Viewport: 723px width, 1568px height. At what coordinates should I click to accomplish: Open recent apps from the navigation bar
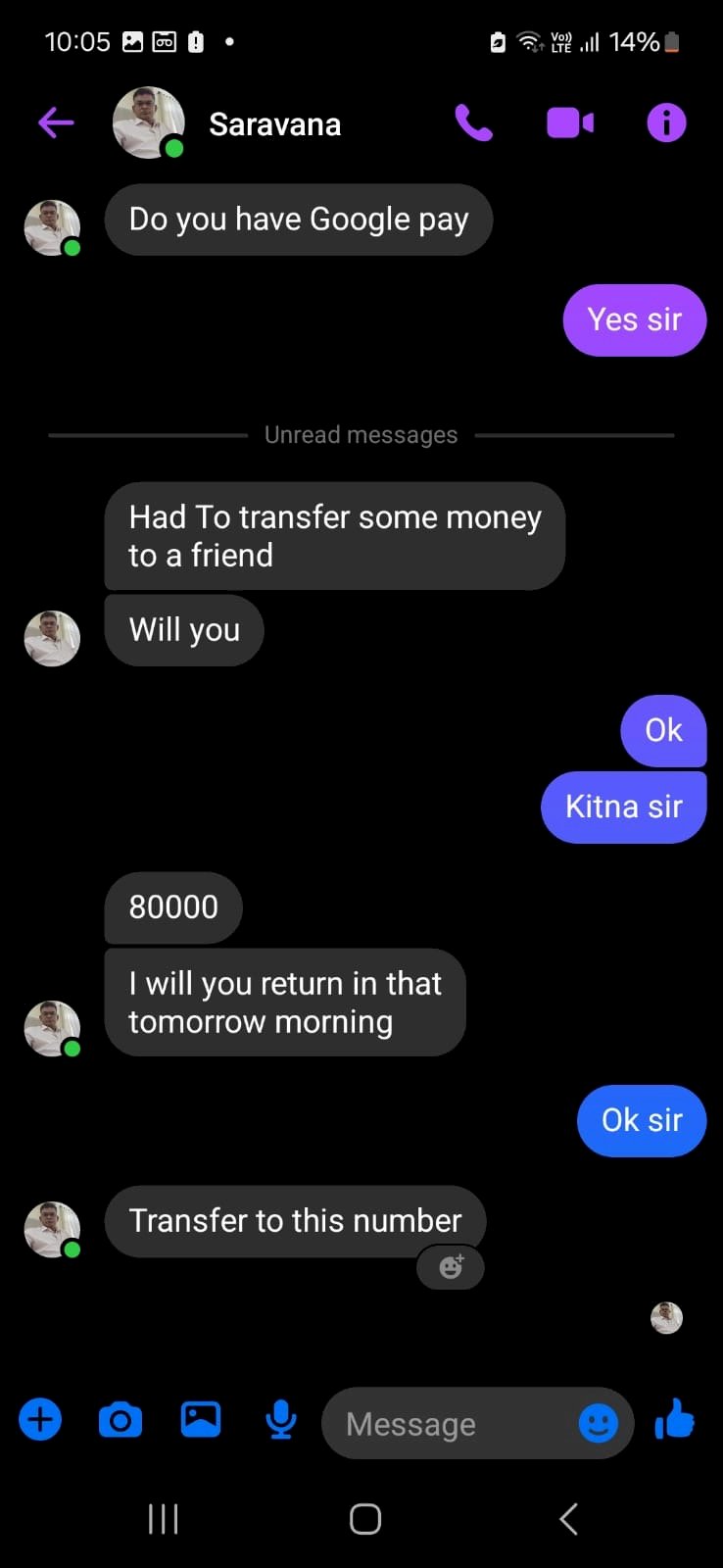tap(163, 1519)
